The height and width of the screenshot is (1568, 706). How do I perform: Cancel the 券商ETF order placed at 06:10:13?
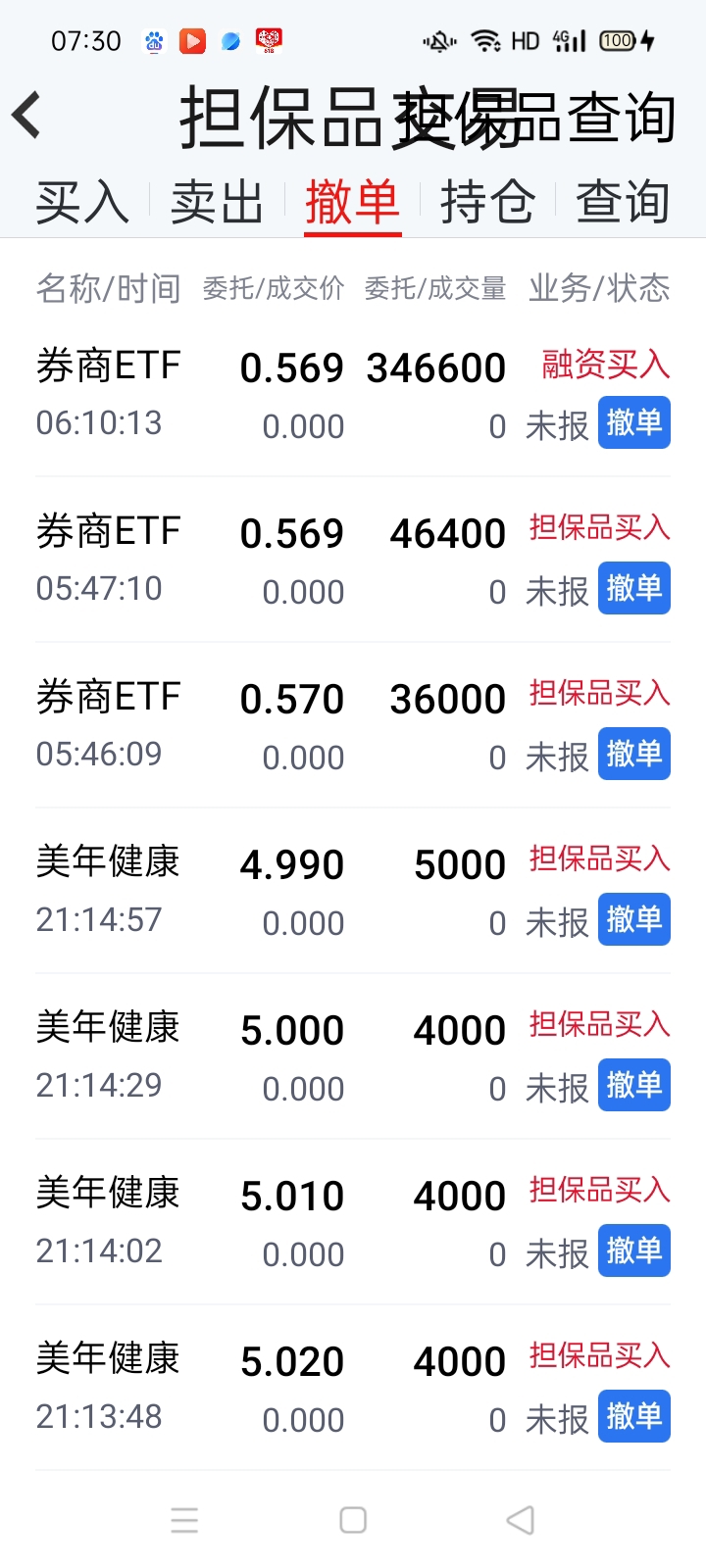point(633,422)
